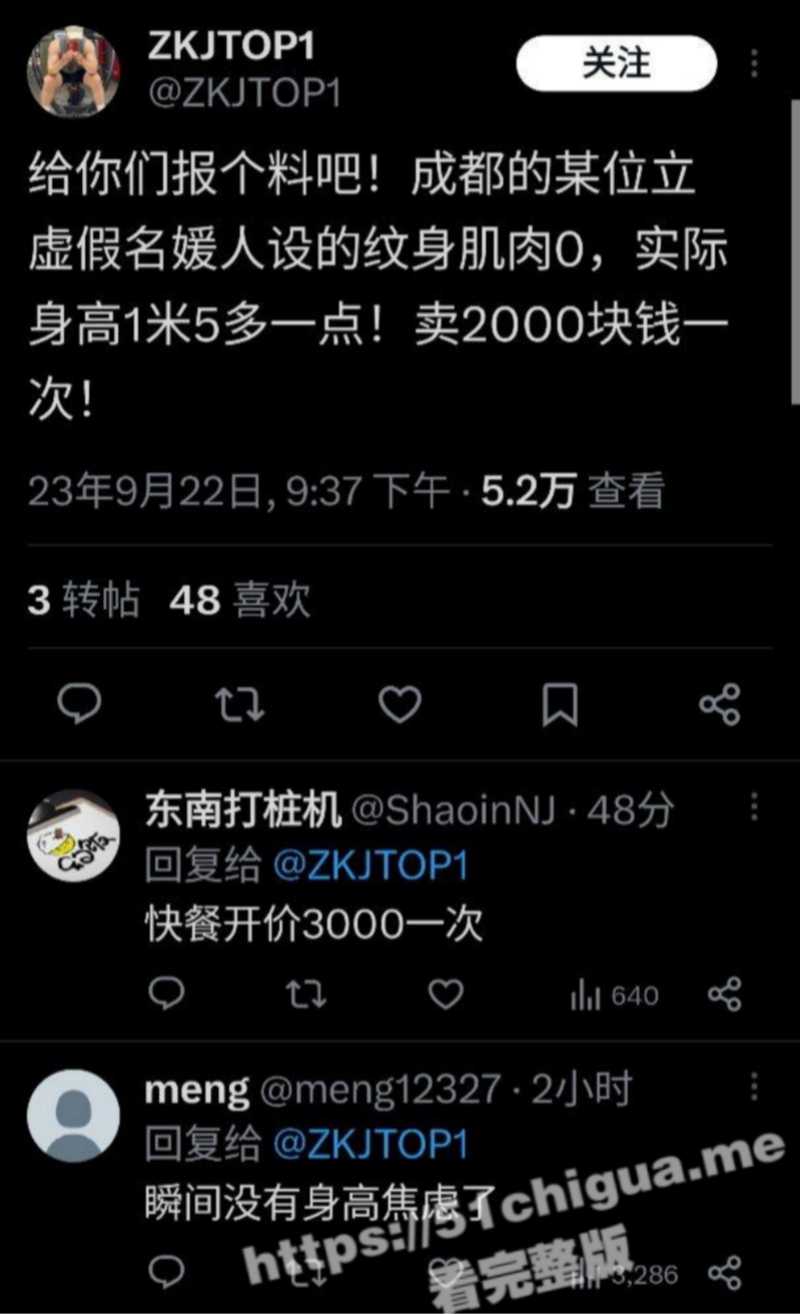Open 东南打桩机's profile avatar

point(73,836)
